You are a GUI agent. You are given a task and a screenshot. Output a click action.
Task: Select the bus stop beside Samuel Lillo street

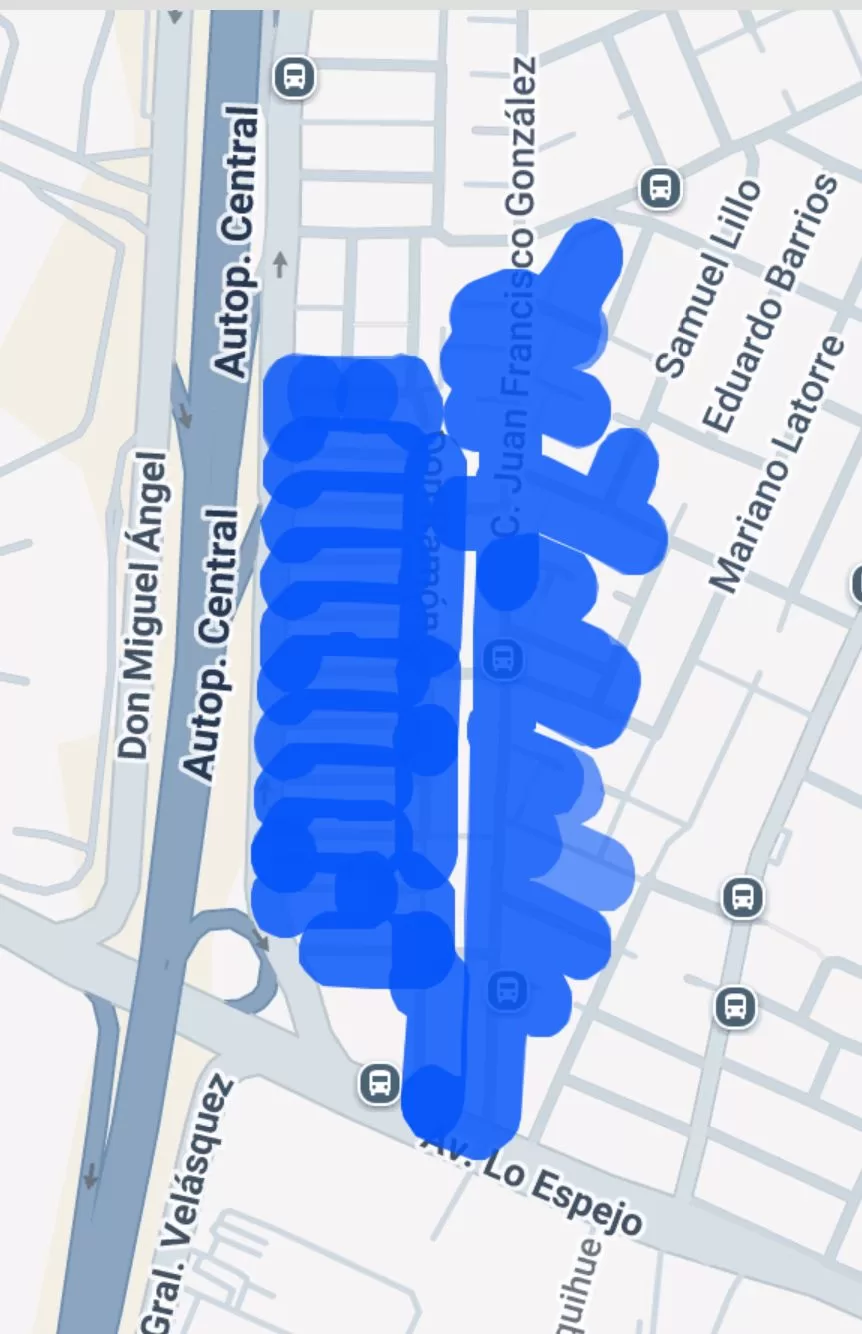point(660,187)
